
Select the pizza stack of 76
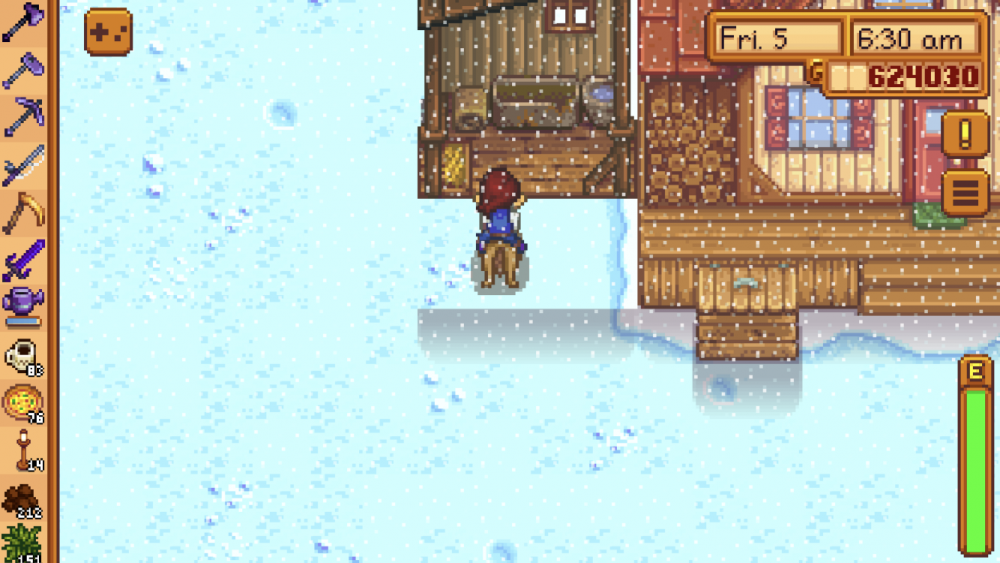click(x=22, y=403)
